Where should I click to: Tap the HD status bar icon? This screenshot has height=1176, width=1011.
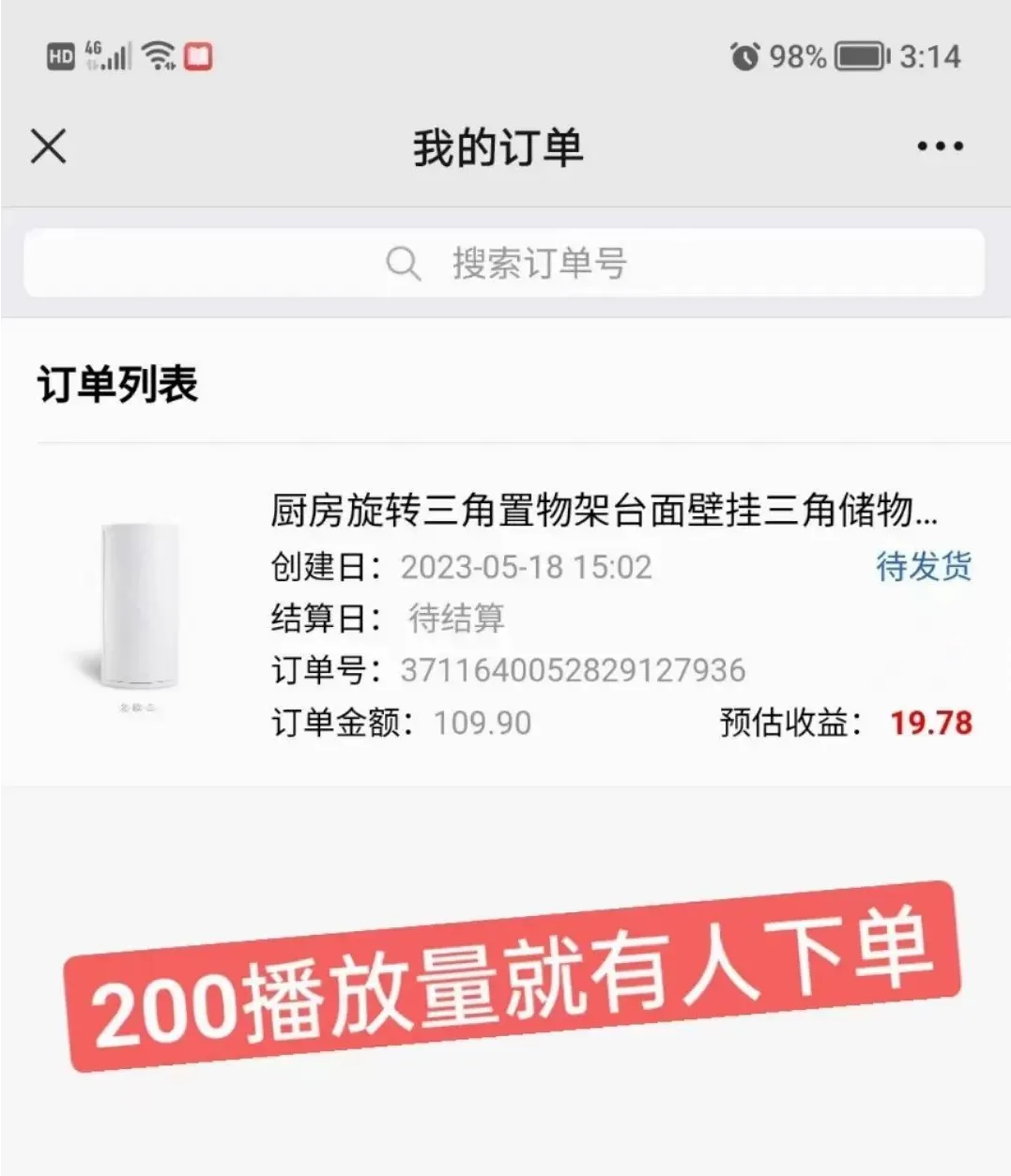(61, 56)
